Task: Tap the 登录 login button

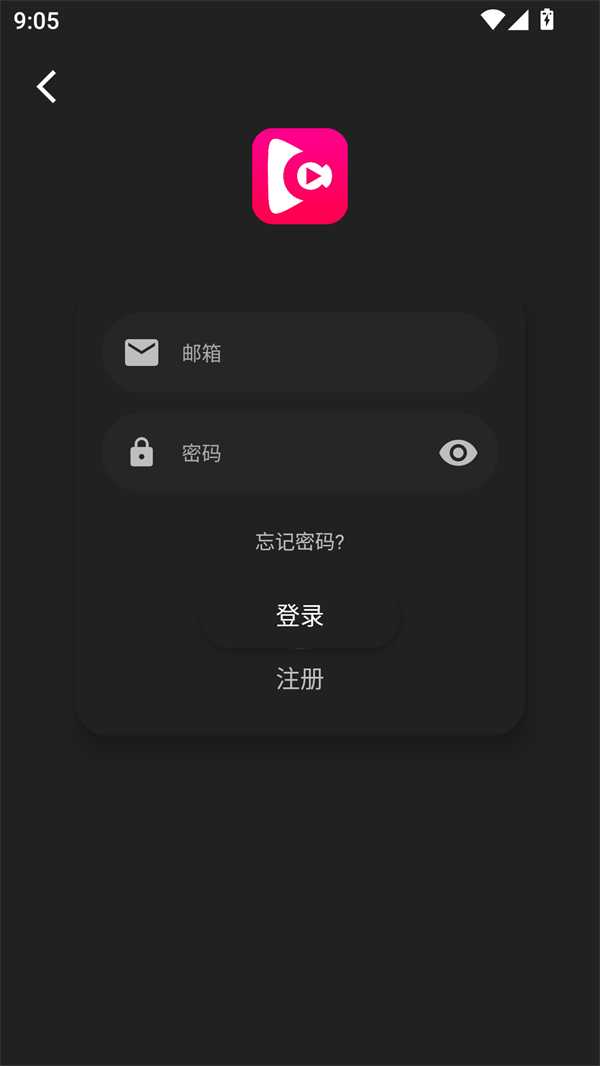Action: tap(300, 616)
